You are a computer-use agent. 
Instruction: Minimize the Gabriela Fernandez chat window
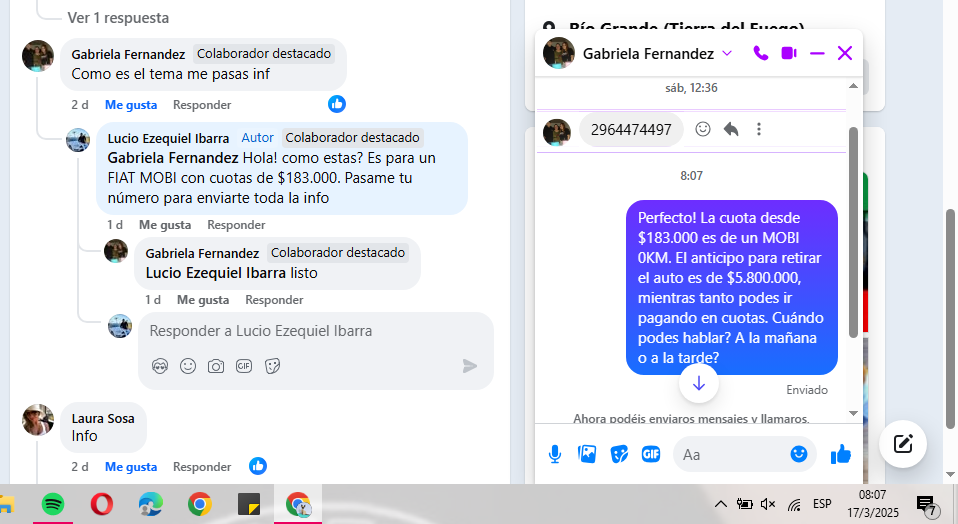(x=817, y=53)
